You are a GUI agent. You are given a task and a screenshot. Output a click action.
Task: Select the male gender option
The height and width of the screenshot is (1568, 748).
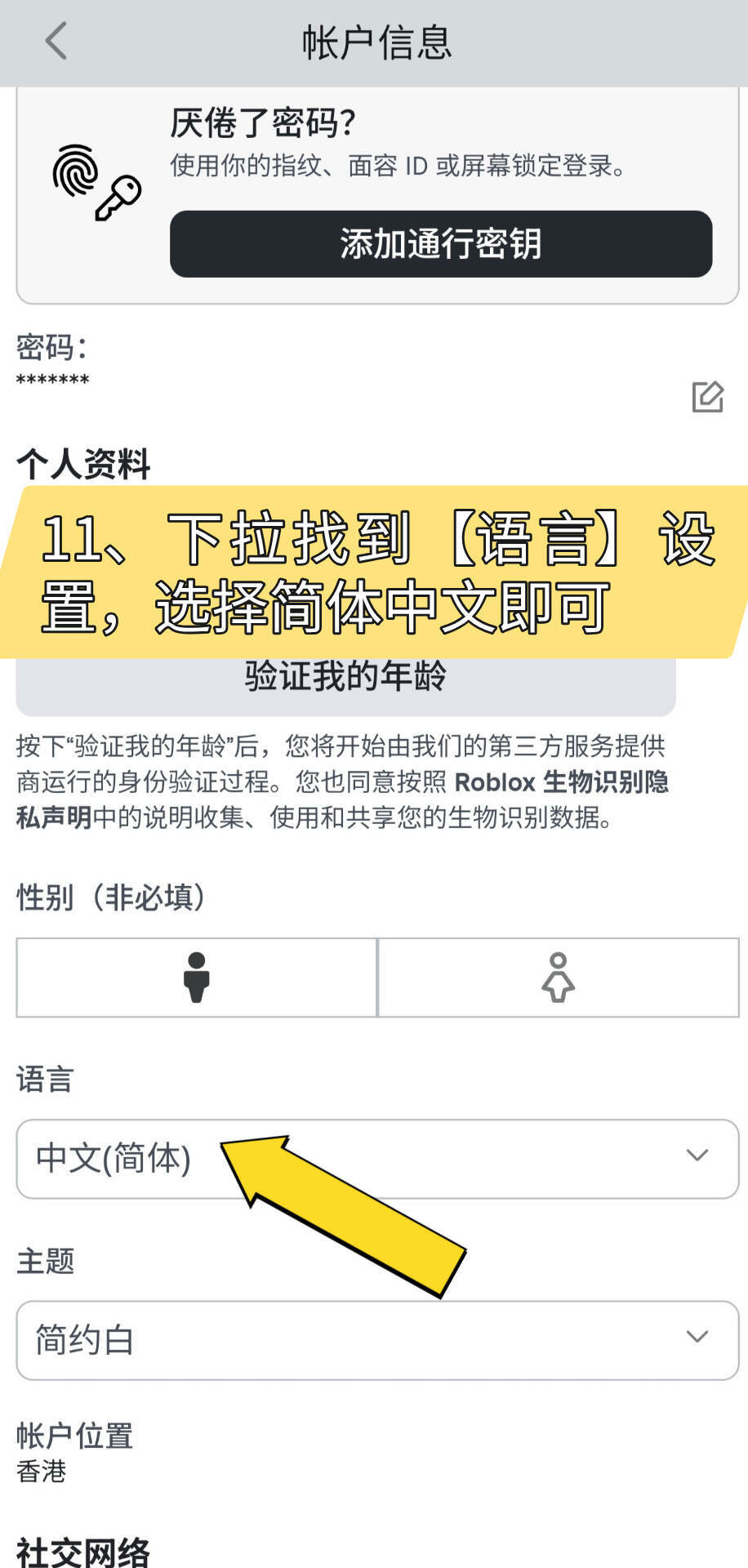(x=196, y=977)
